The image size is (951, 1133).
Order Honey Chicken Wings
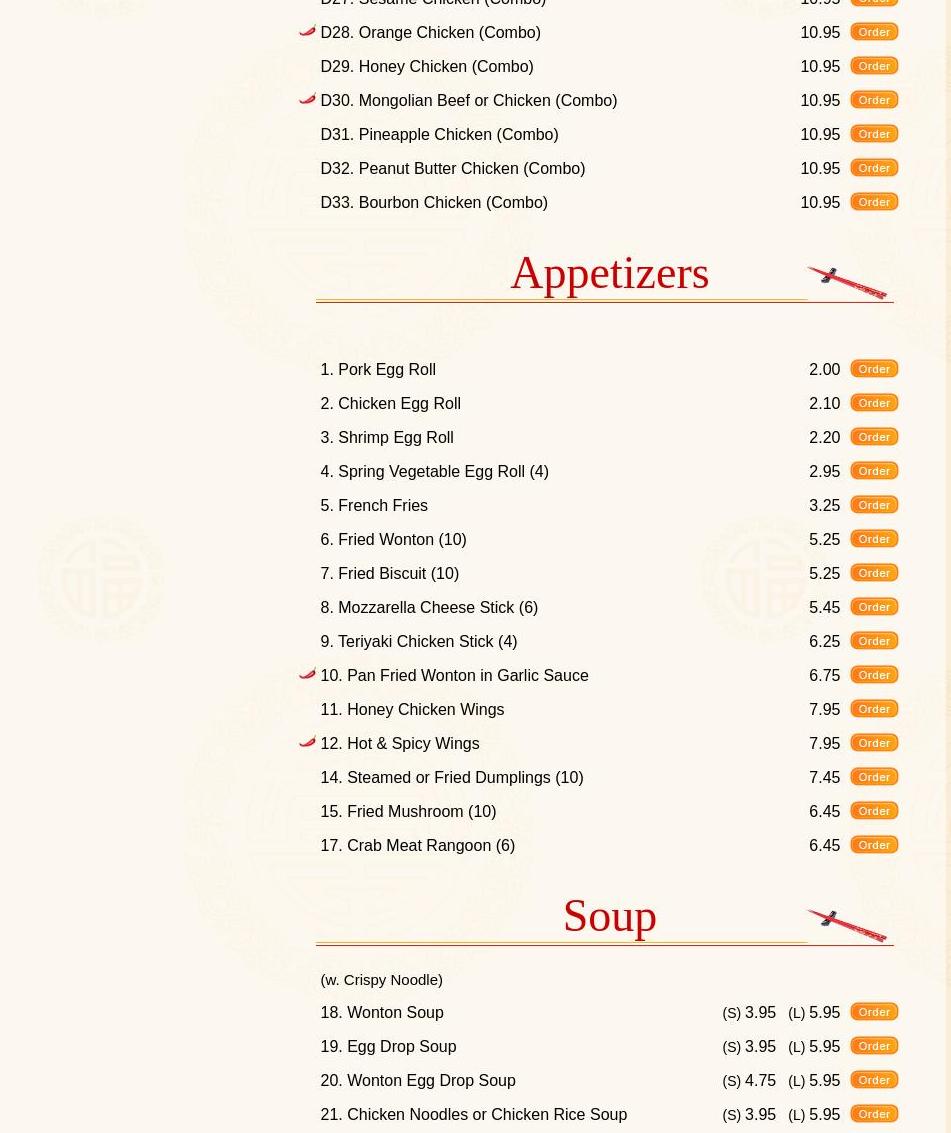point(873,709)
